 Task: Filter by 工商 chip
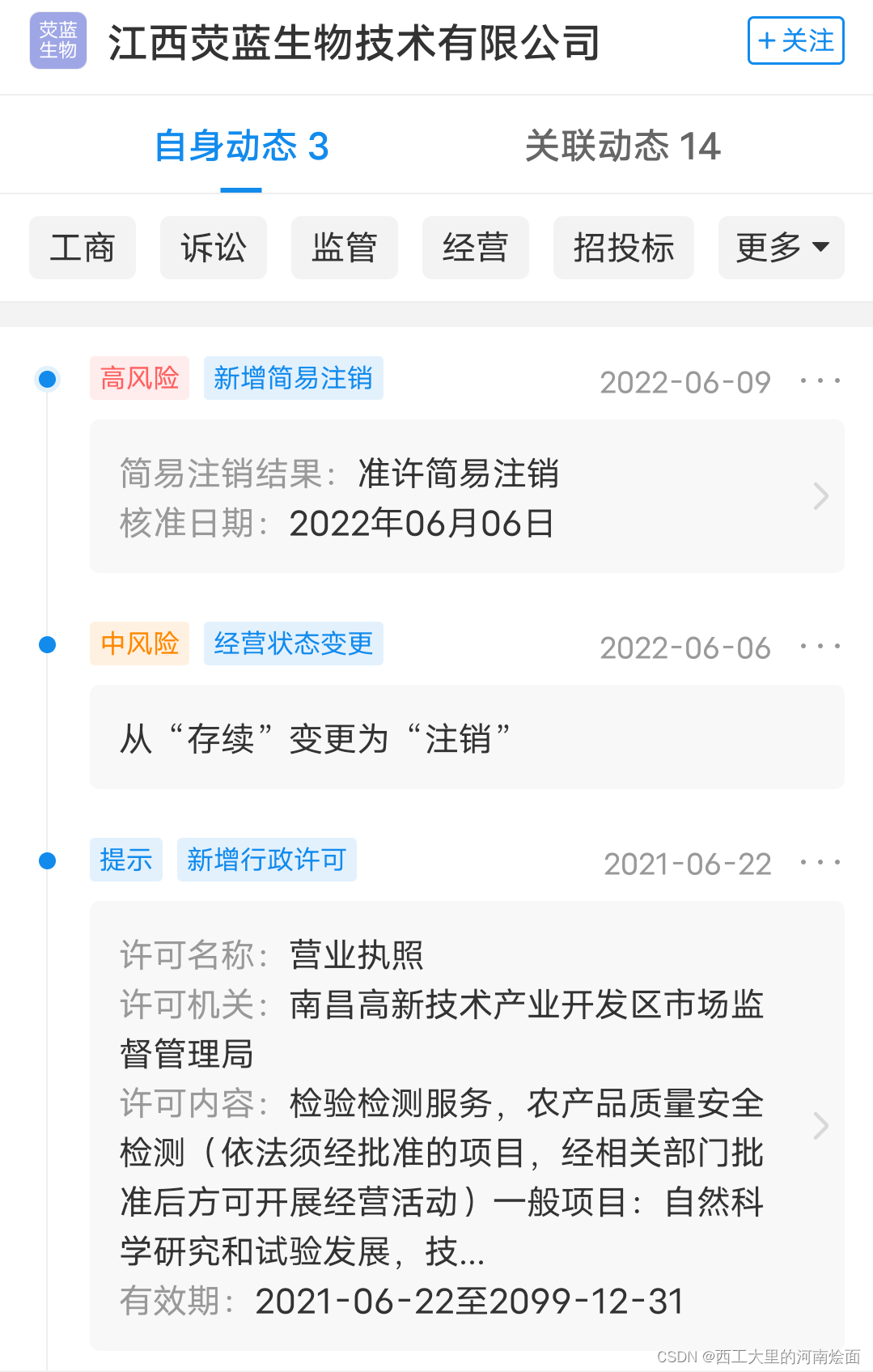pyautogui.click(x=83, y=248)
